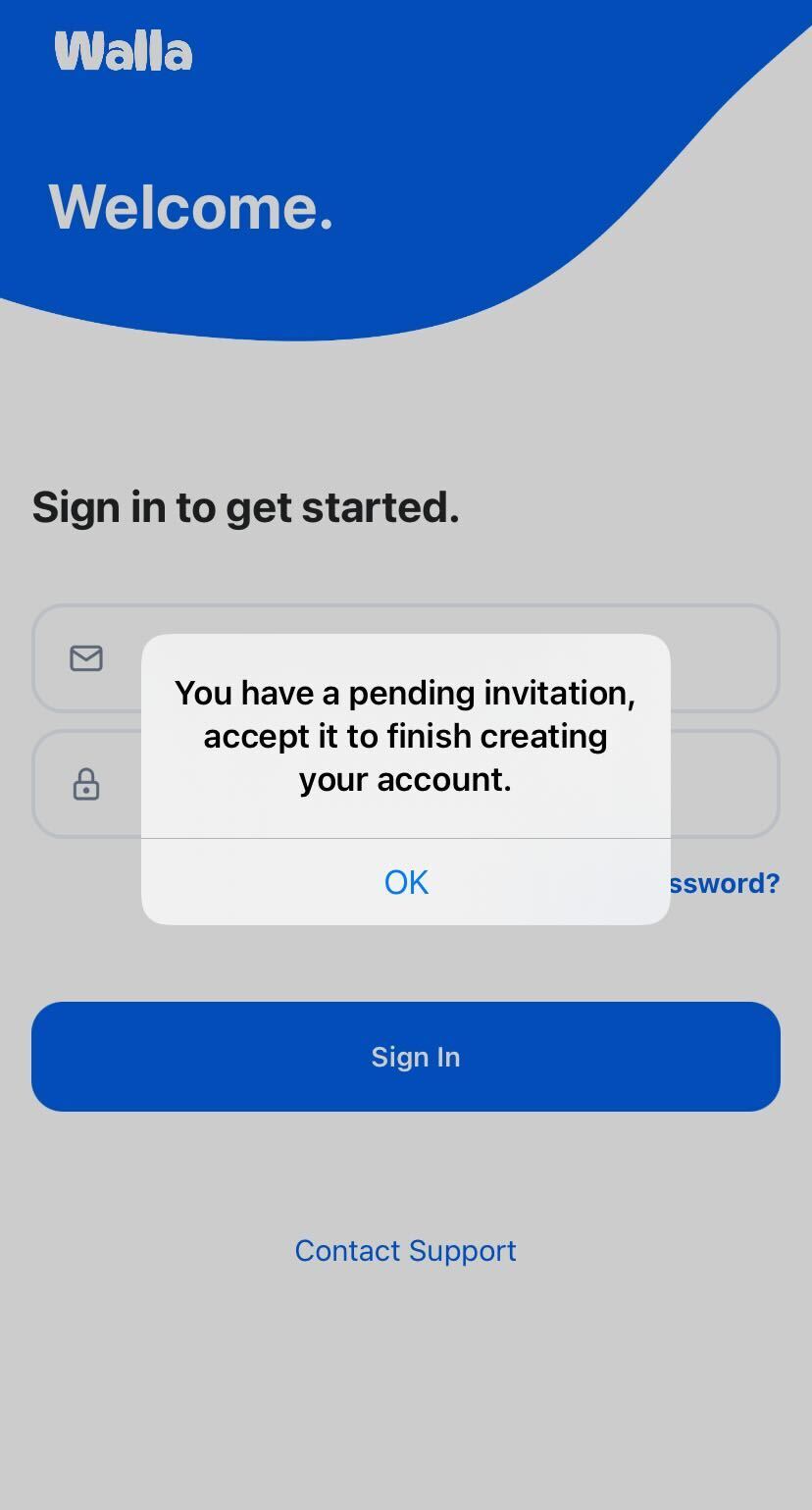Screen dimensions: 812x1510
Task: Select the password field with lock icon
Action: click(726, 784)
